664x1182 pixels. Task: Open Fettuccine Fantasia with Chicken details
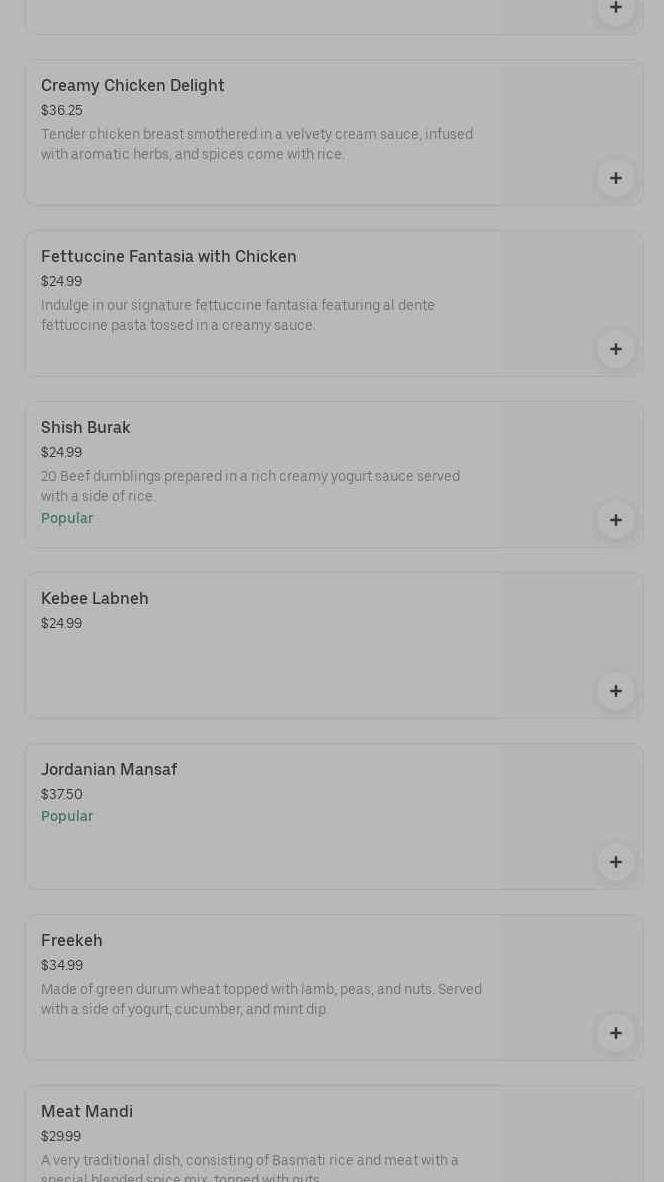coord(169,257)
